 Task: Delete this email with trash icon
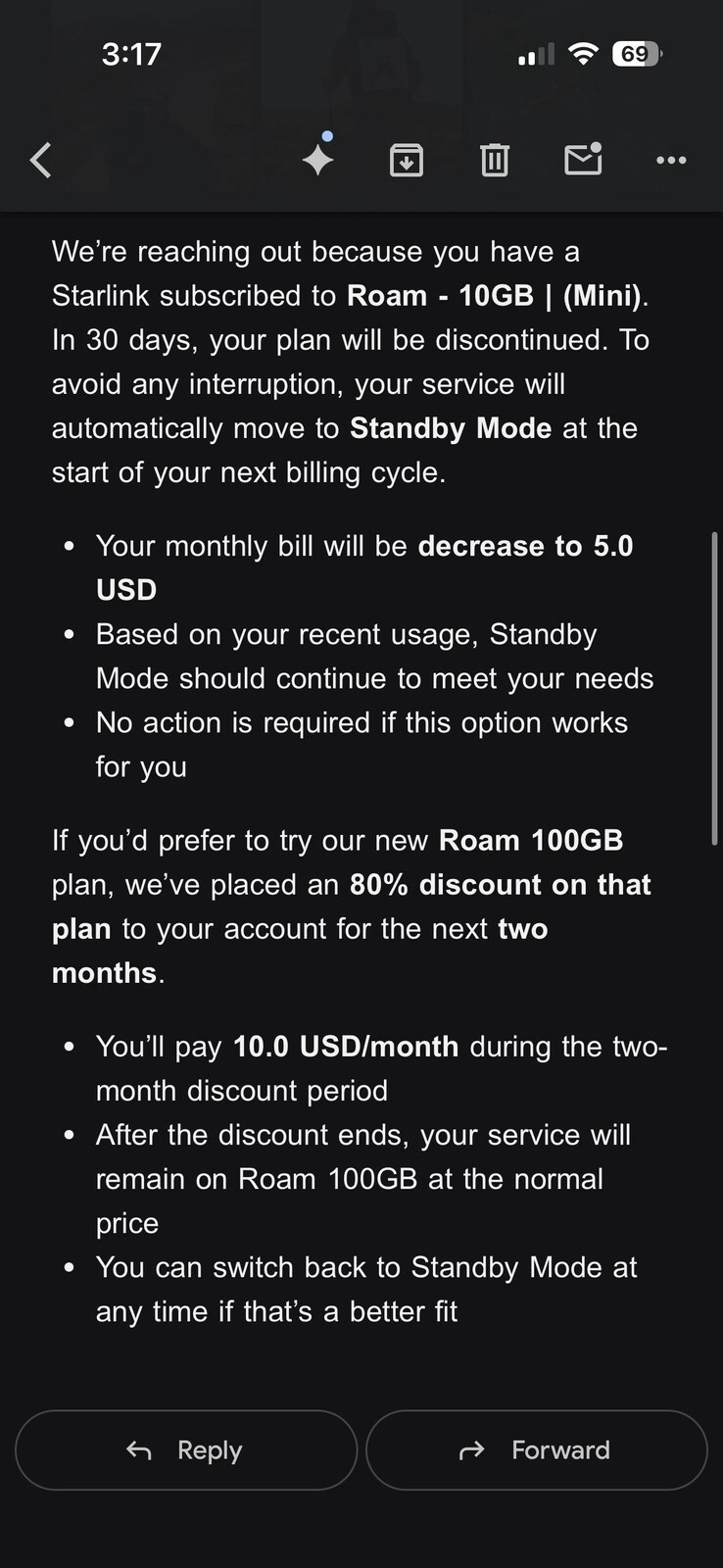[x=494, y=160]
